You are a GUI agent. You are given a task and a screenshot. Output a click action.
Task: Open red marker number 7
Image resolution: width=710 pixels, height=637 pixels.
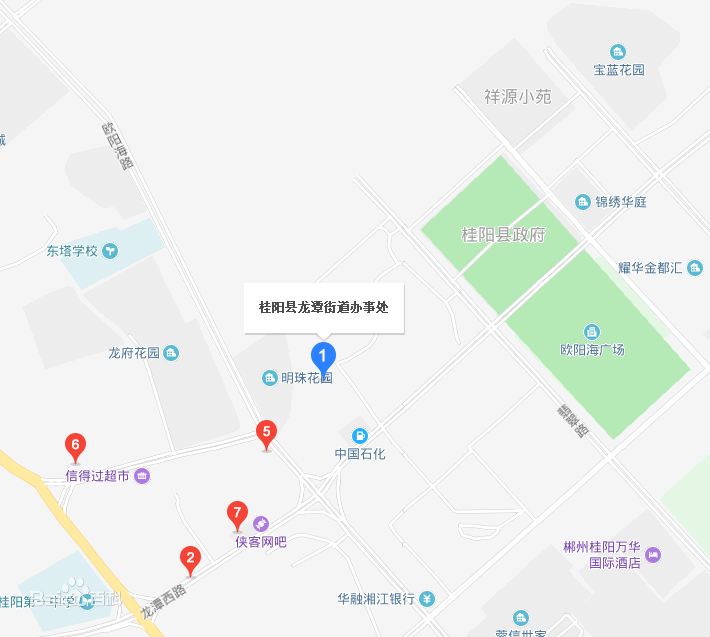237,514
